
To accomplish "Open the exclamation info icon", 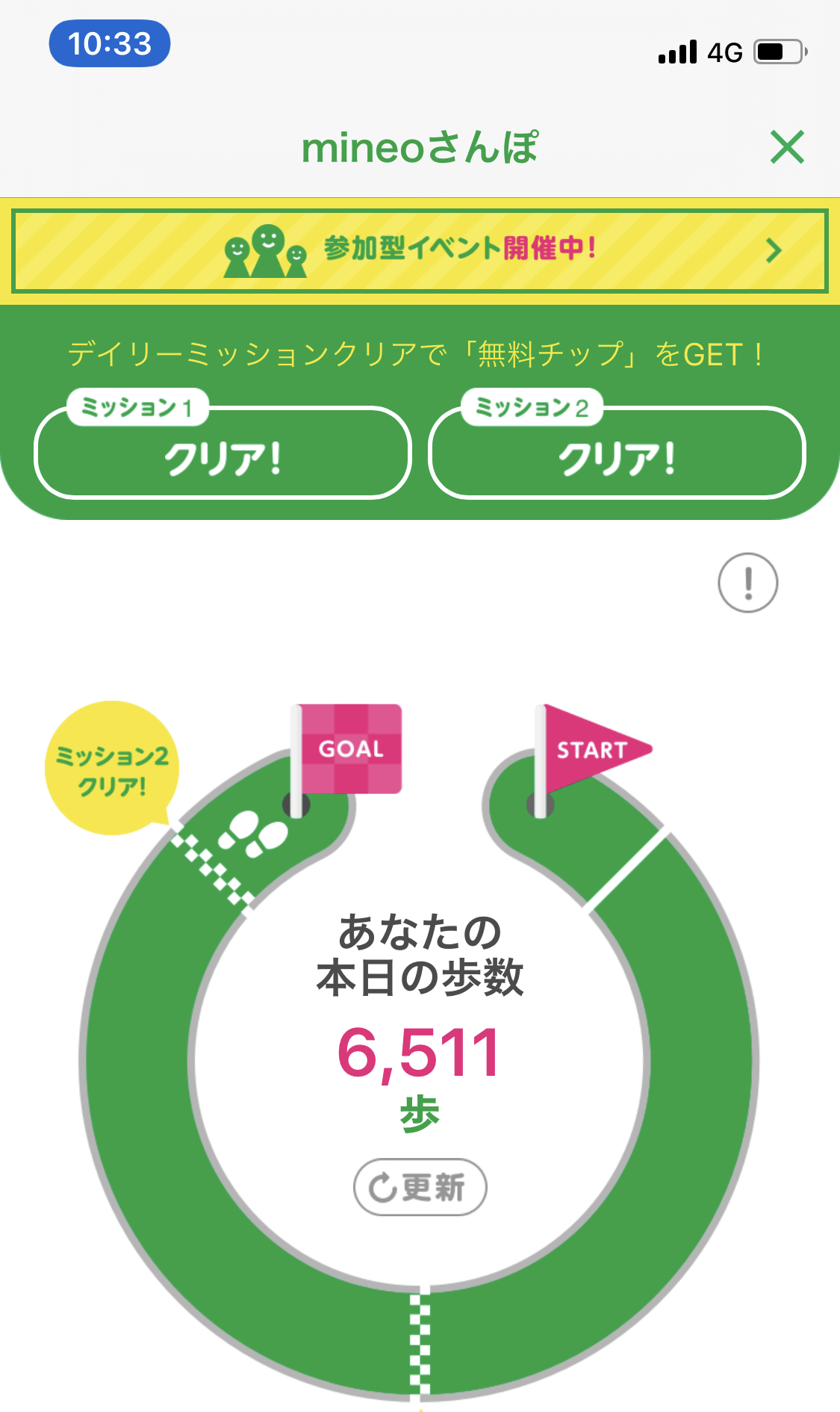I will coord(747,583).
